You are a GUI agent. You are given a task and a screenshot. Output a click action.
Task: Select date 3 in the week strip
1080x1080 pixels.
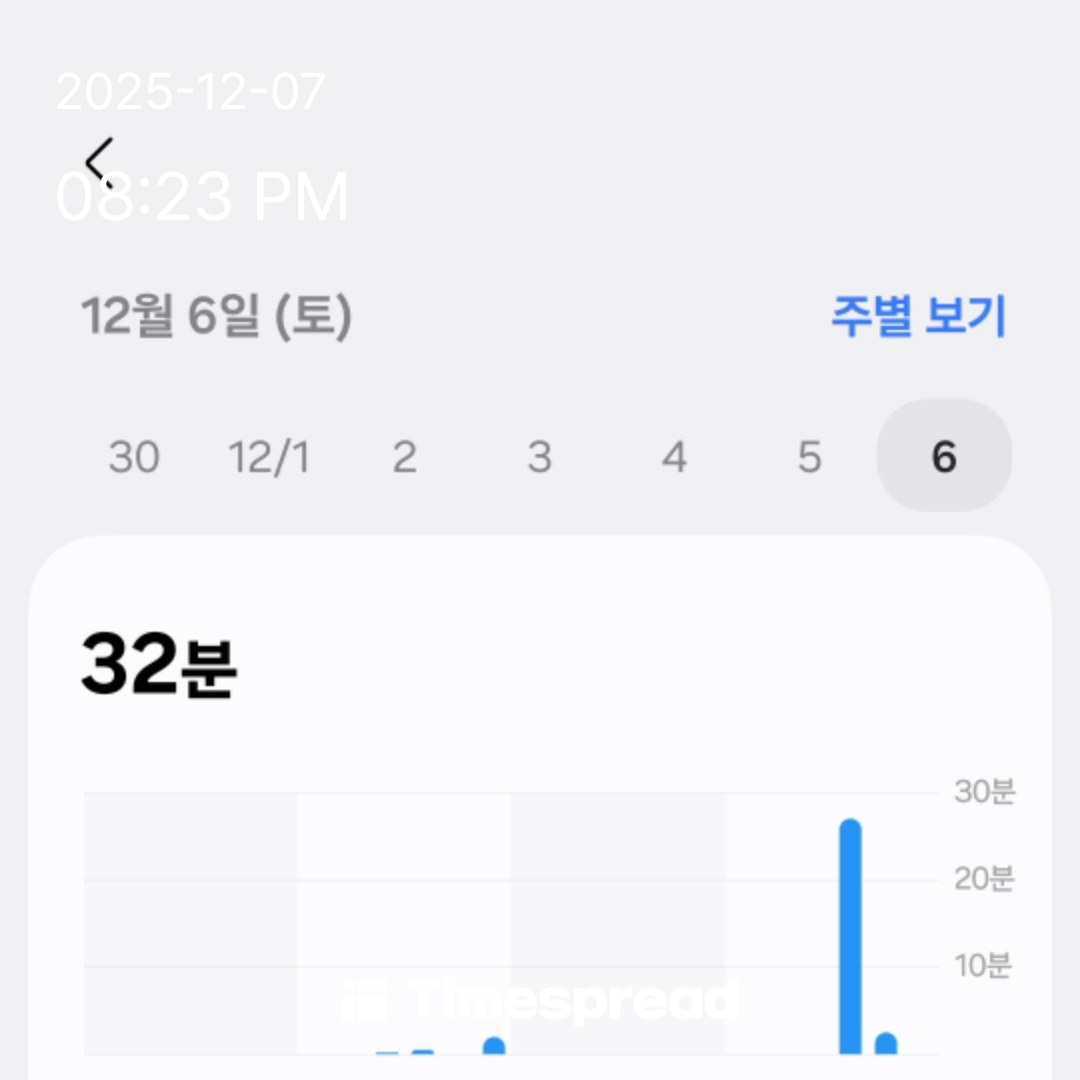539,458
